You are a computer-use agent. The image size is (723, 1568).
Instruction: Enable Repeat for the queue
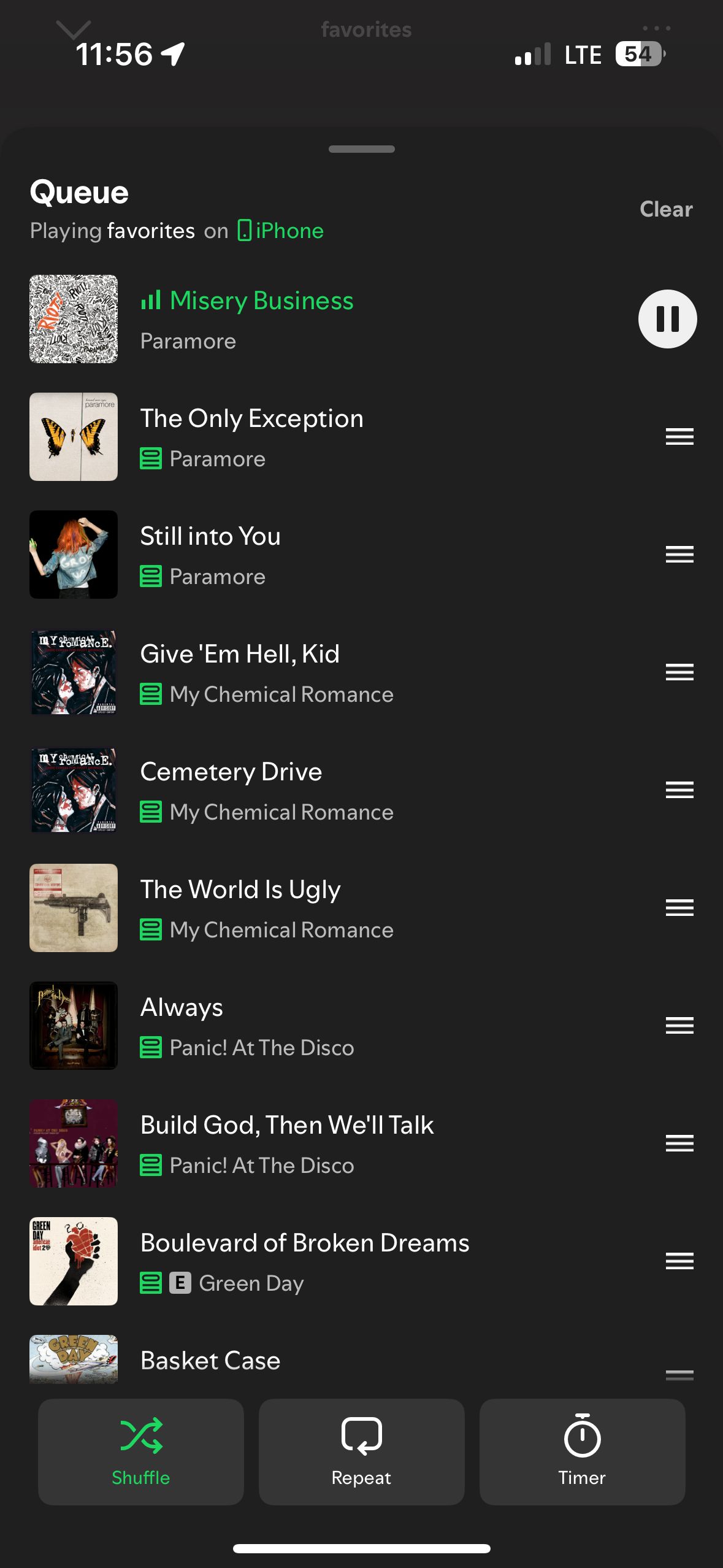tap(361, 1451)
